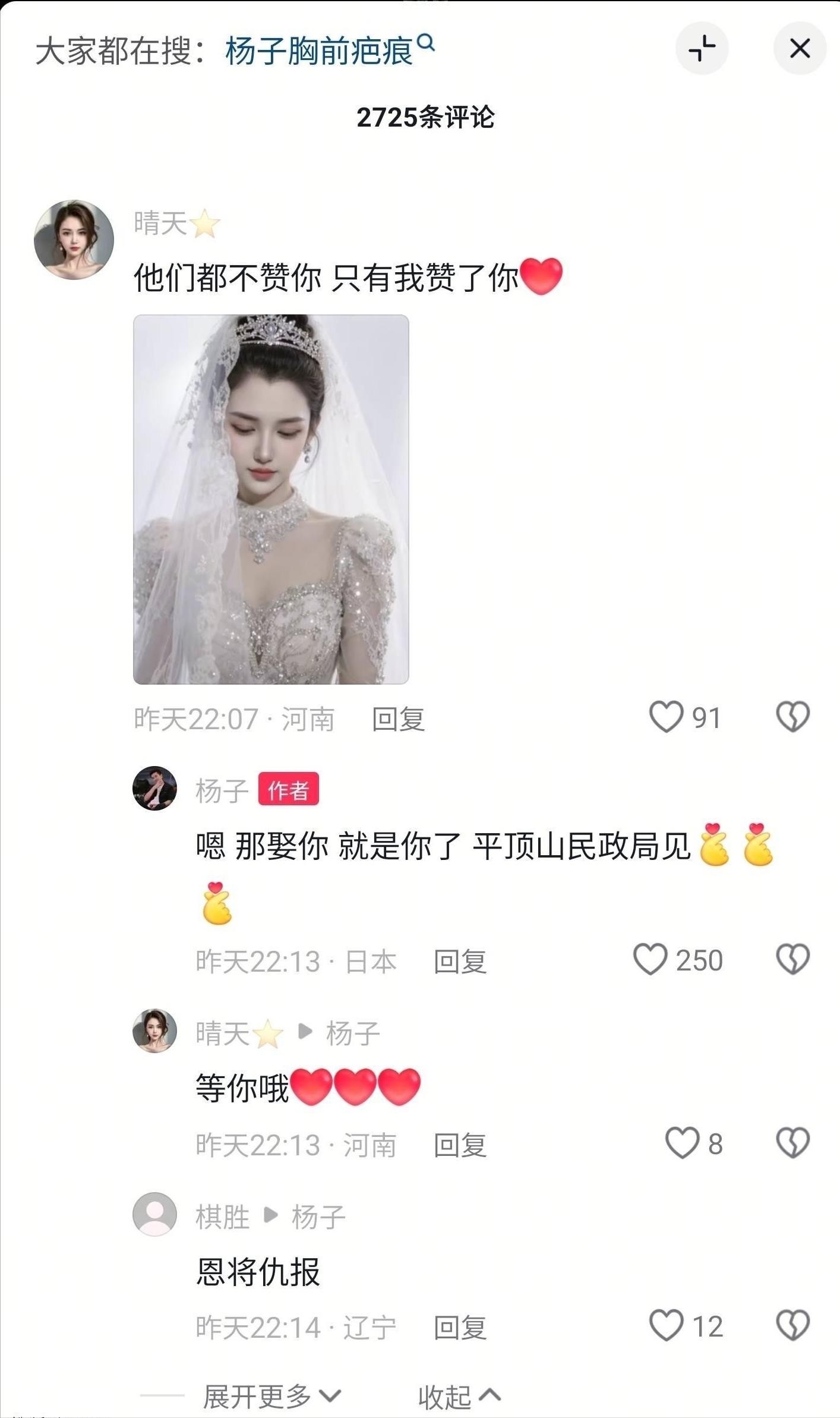The height and width of the screenshot is (1418, 840).
Task: Reply to 晴天's comment from 22:07
Action: click(398, 719)
